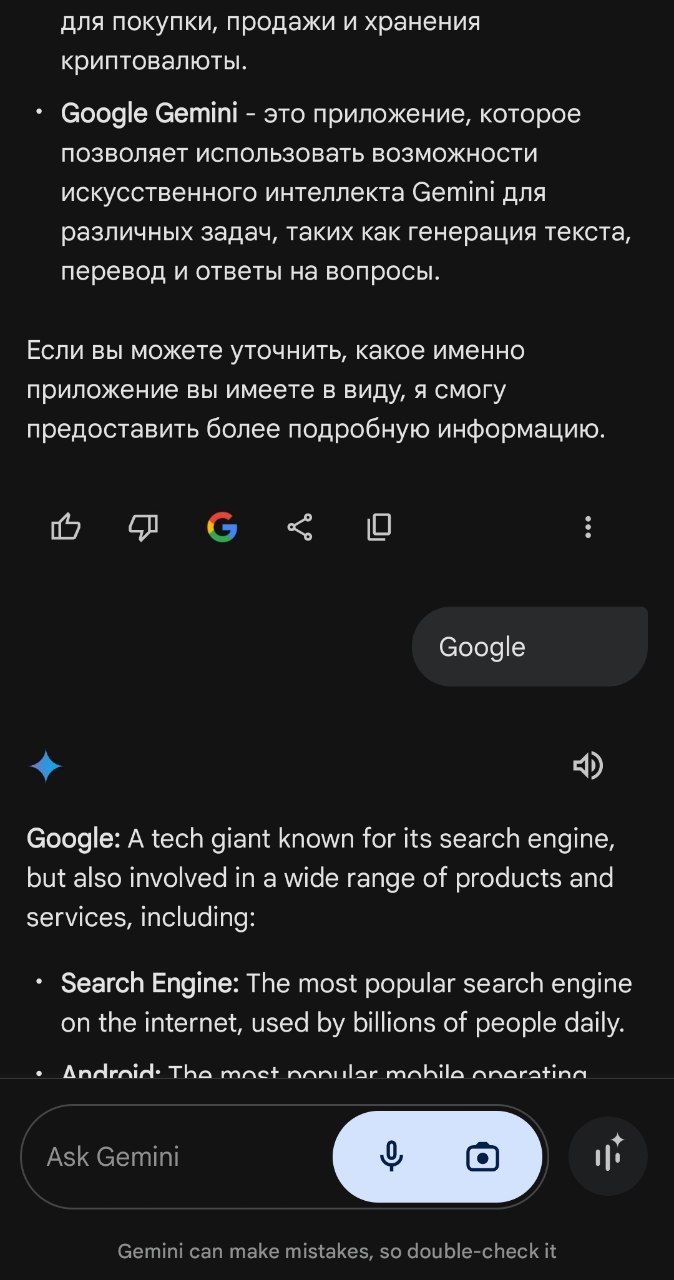Add a photo with the camera icon

[x=483, y=1157]
